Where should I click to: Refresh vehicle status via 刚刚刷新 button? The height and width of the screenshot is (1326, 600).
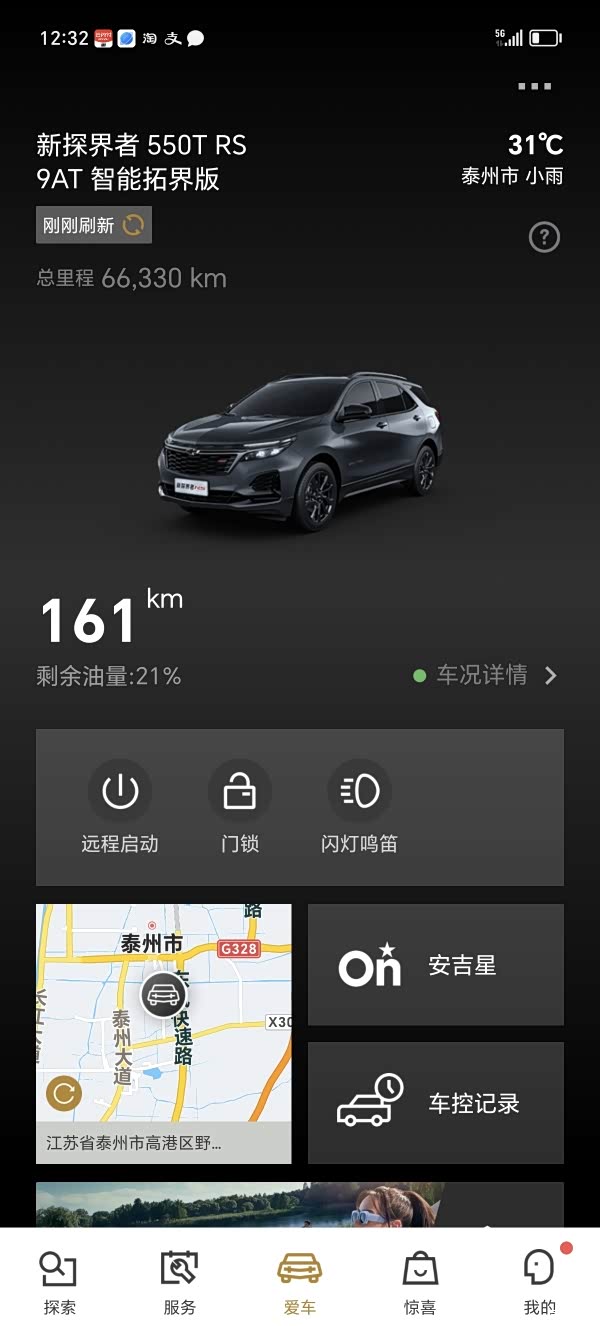(x=94, y=225)
